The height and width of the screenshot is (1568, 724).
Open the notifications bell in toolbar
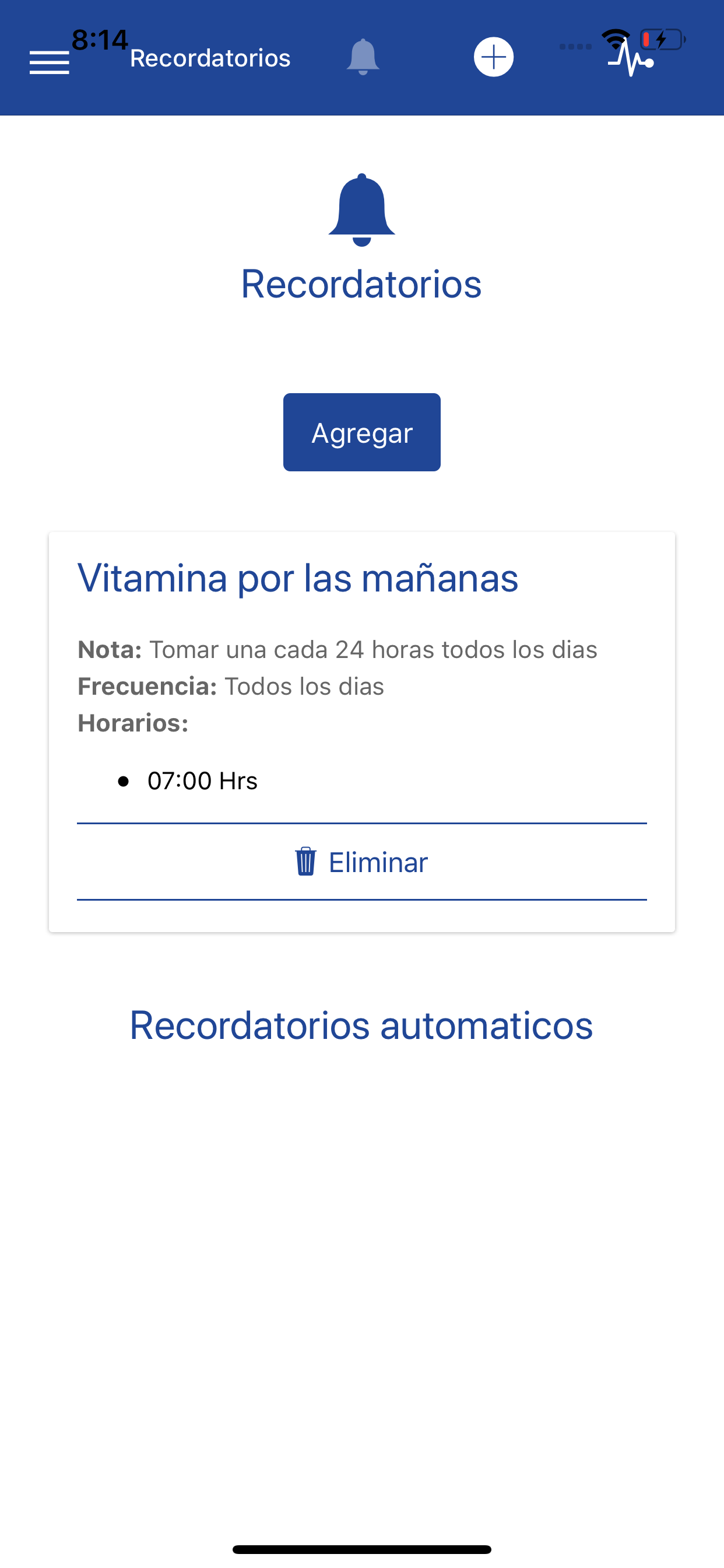click(363, 57)
